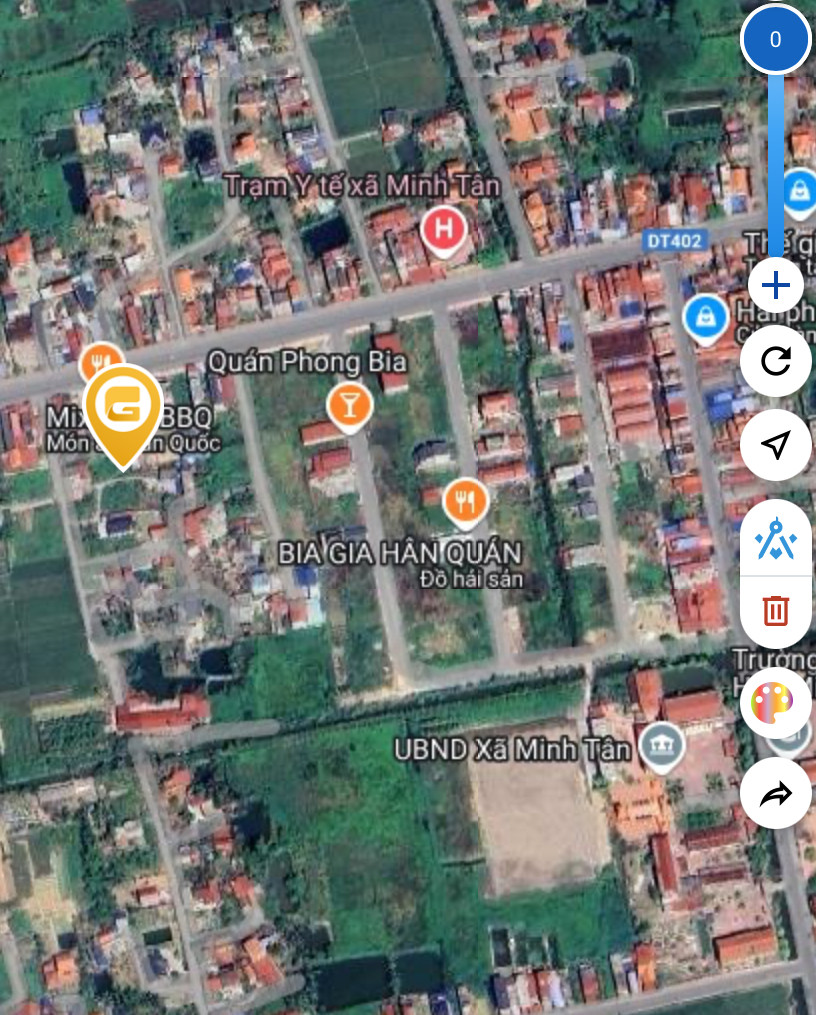Tap the BIA GIA HÂN QUÁN restaurant marker
Image resolution: width=816 pixels, height=1015 pixels.
(464, 502)
